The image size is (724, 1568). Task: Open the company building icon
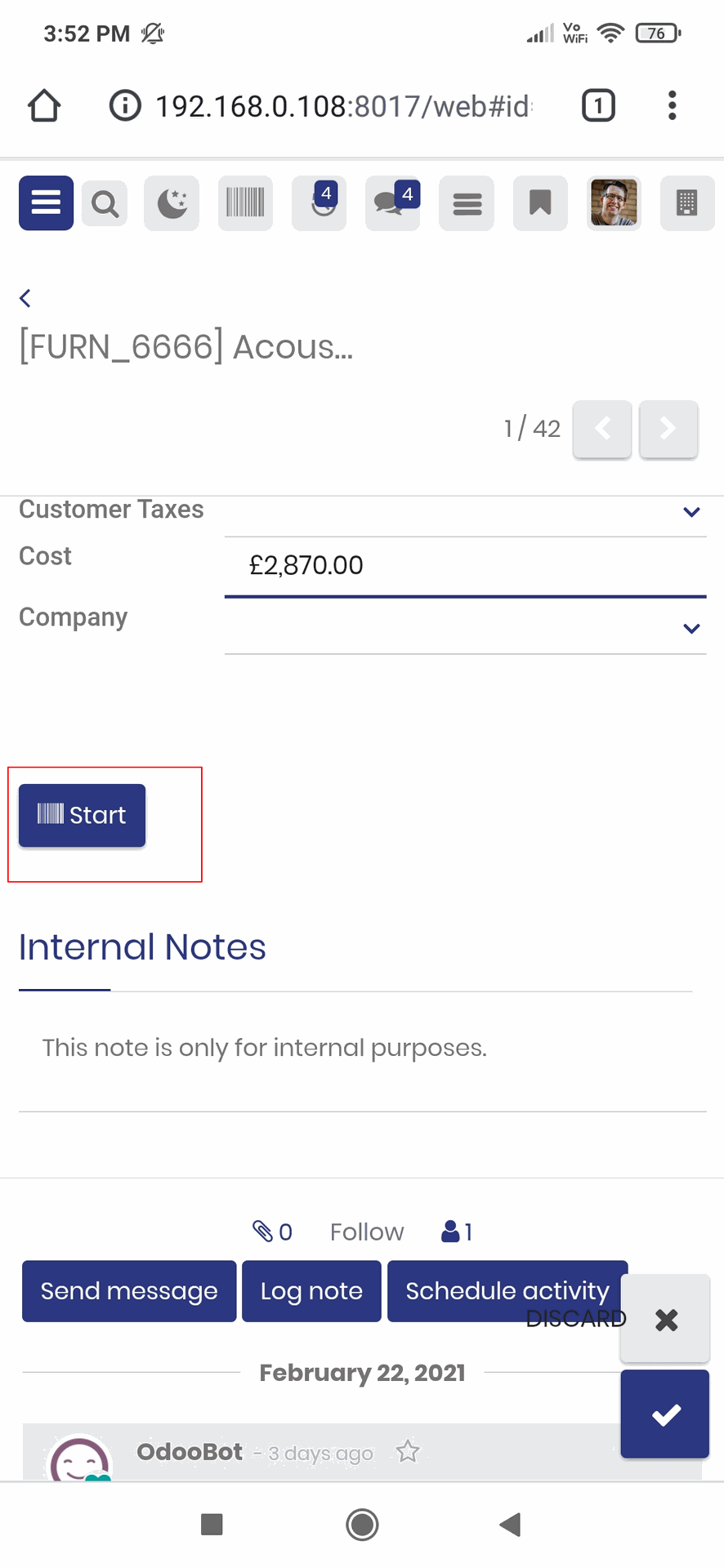coord(687,203)
